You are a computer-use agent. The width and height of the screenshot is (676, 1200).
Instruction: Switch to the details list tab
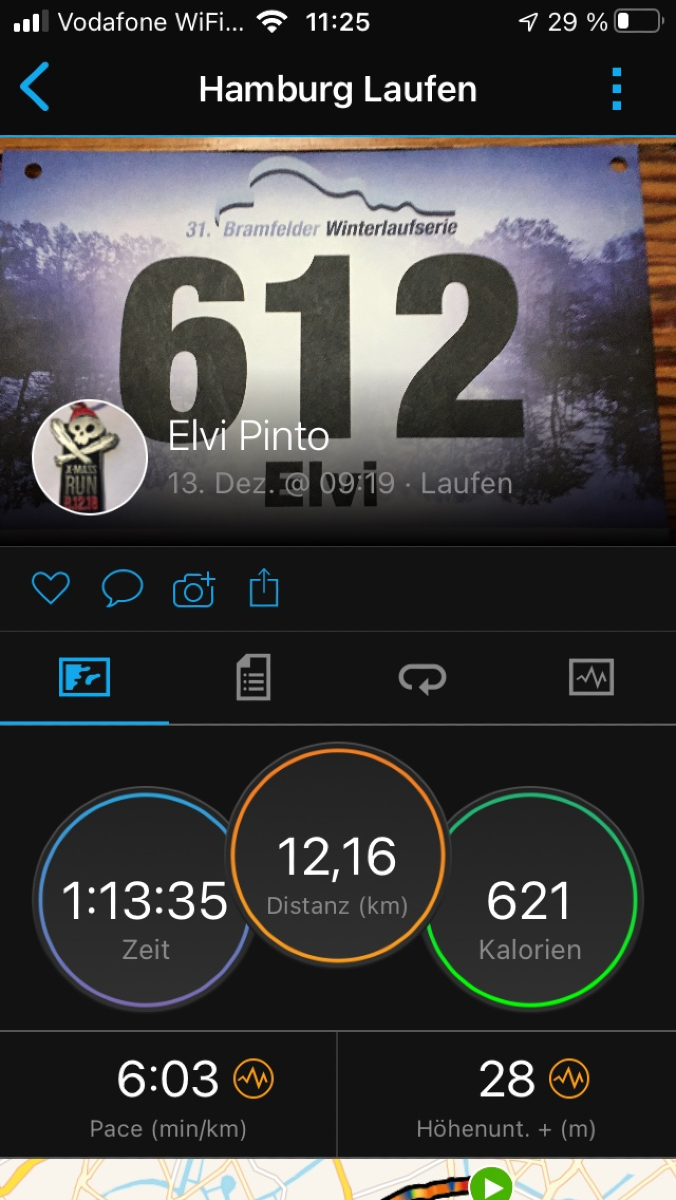tap(253, 679)
